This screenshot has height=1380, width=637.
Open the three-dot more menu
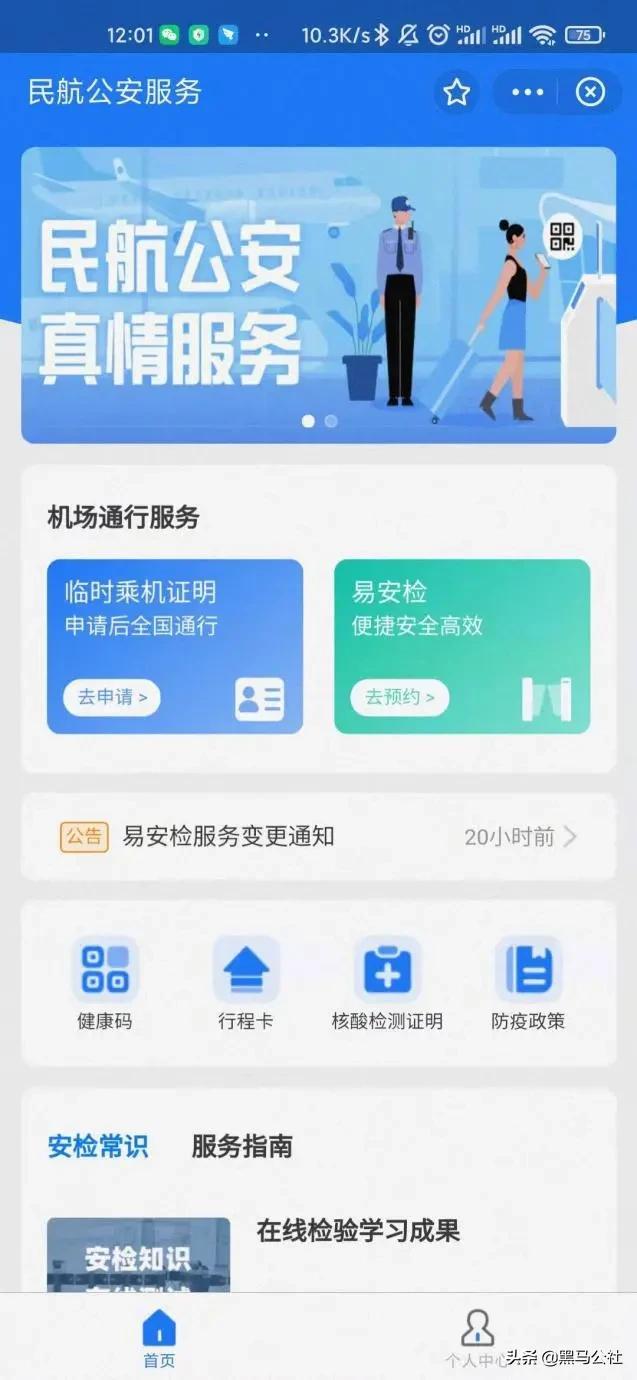[x=528, y=93]
